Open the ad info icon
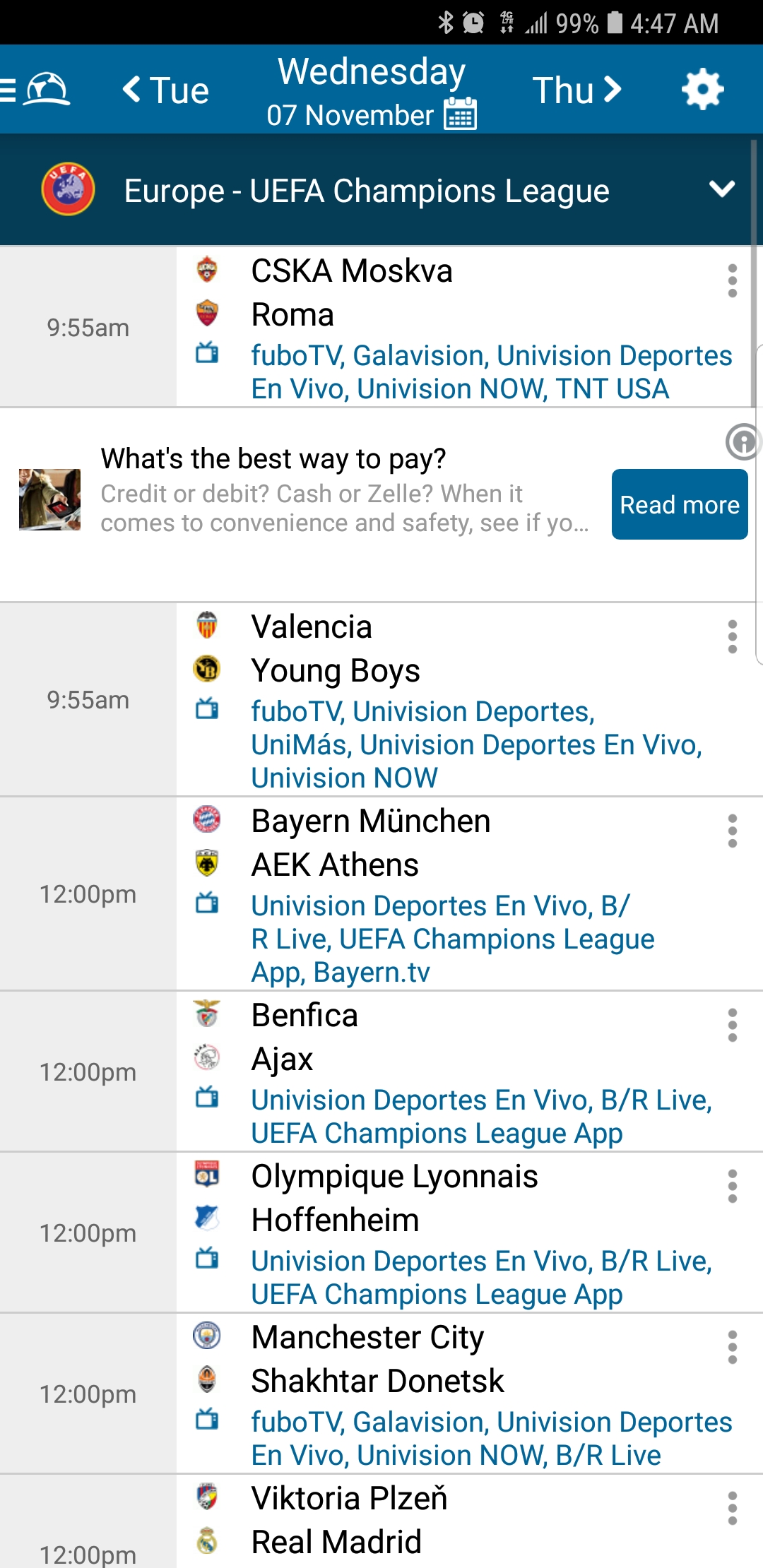The height and width of the screenshot is (1568, 763). tap(743, 442)
